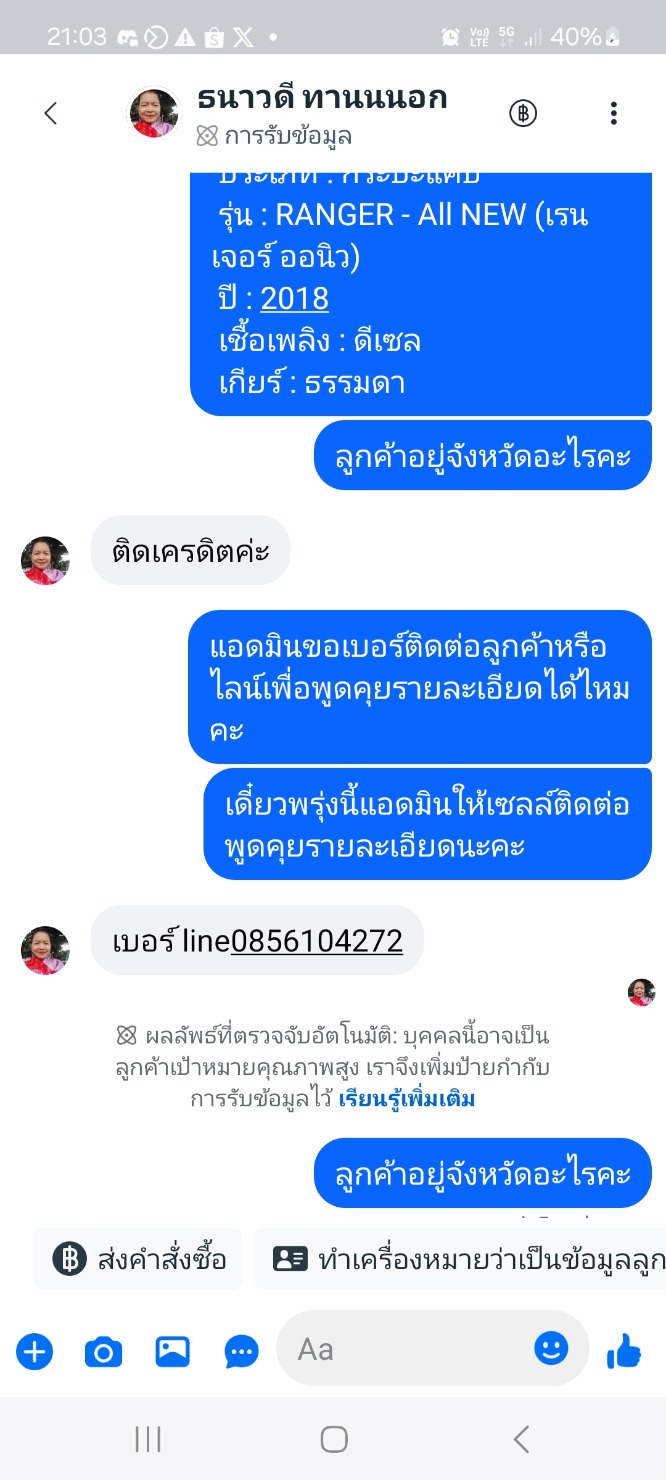This screenshot has width=666, height=1480.
Task: Open the emoji picker smiley
Action: pos(551,1348)
